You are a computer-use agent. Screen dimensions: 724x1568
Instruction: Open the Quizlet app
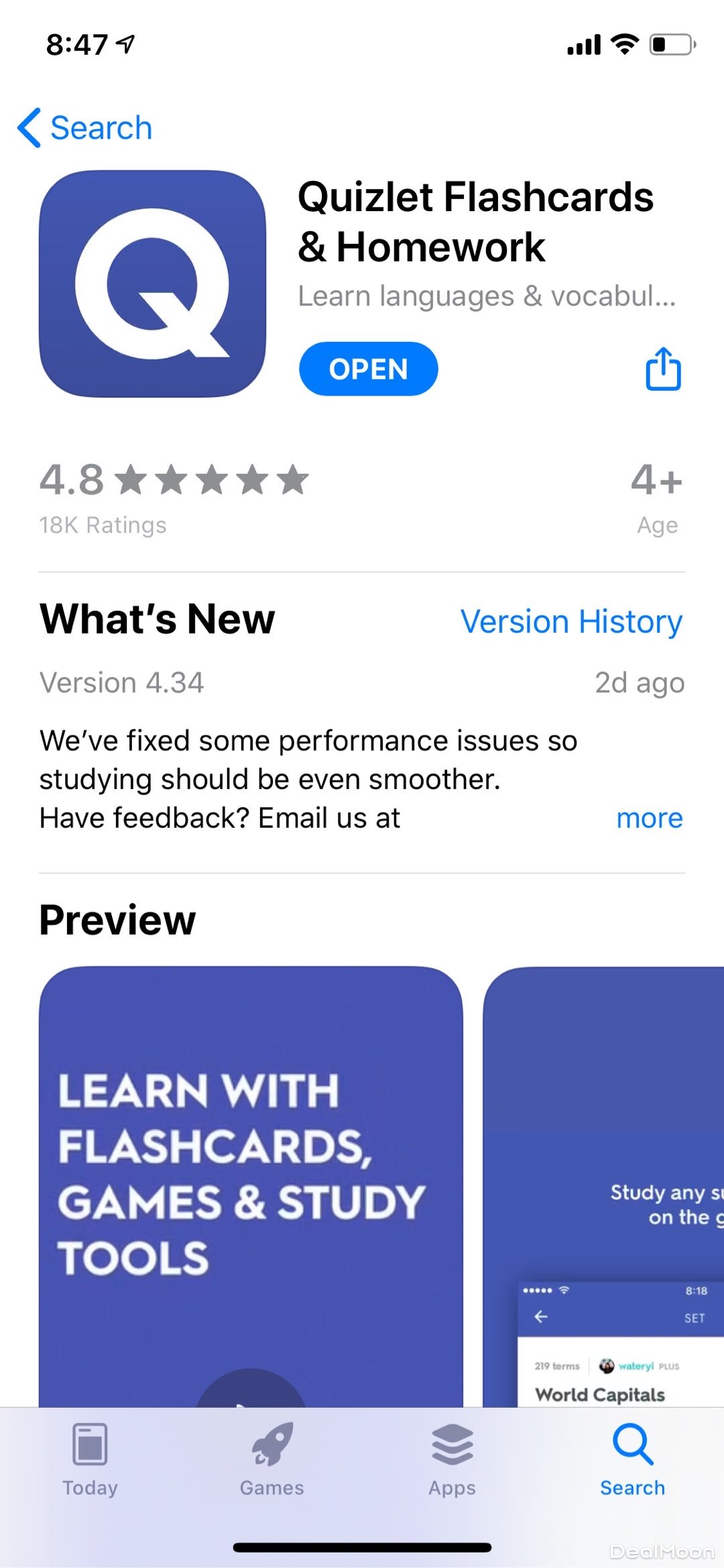point(368,369)
